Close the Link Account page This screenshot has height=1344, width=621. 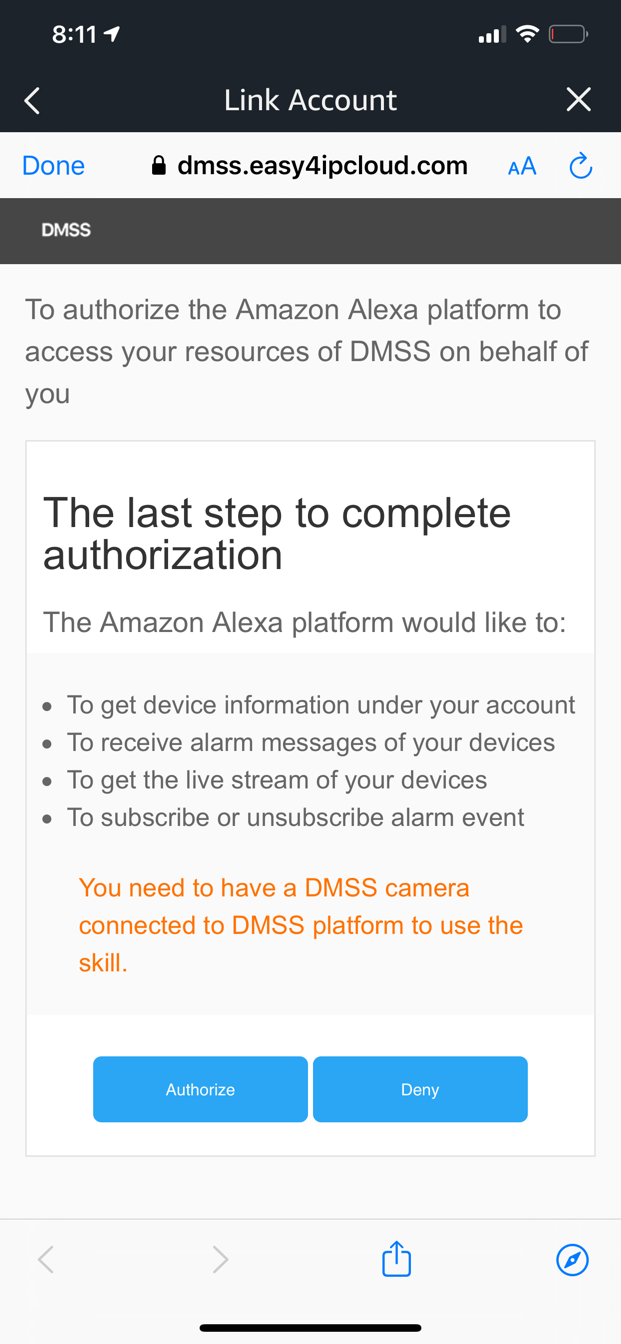578,100
